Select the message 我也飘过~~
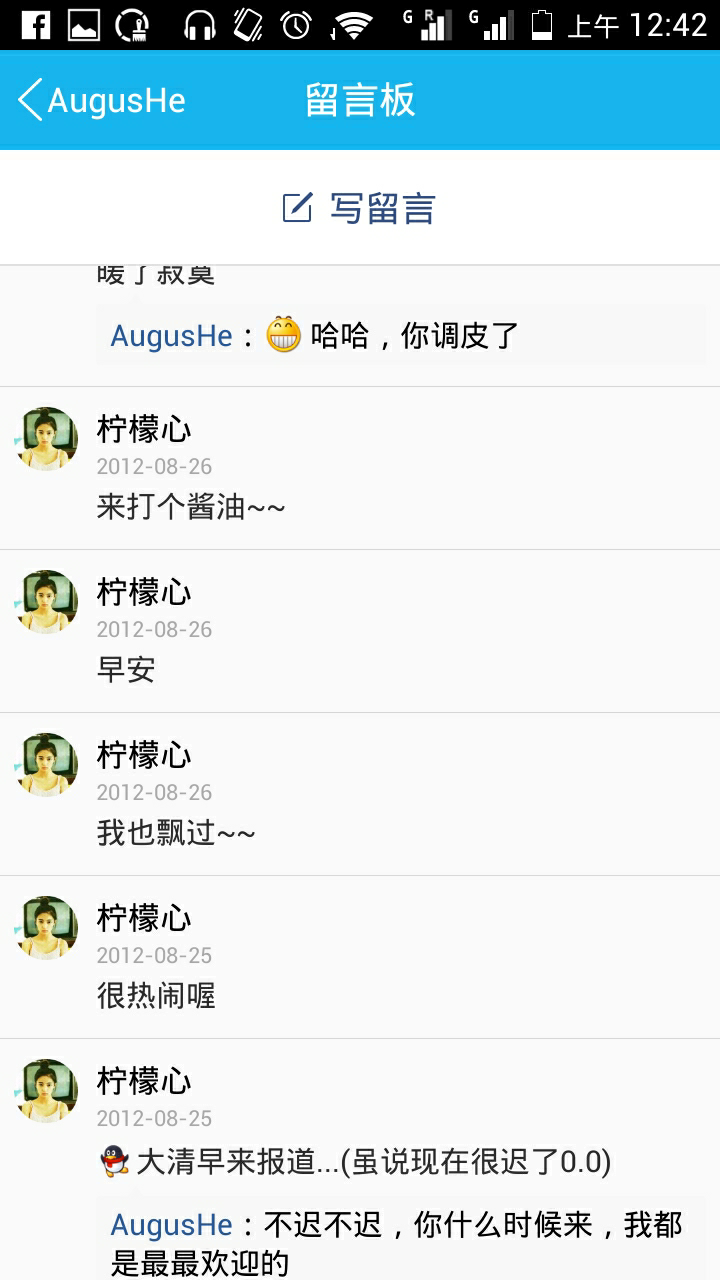Image resolution: width=720 pixels, height=1280 pixels. pos(175,832)
